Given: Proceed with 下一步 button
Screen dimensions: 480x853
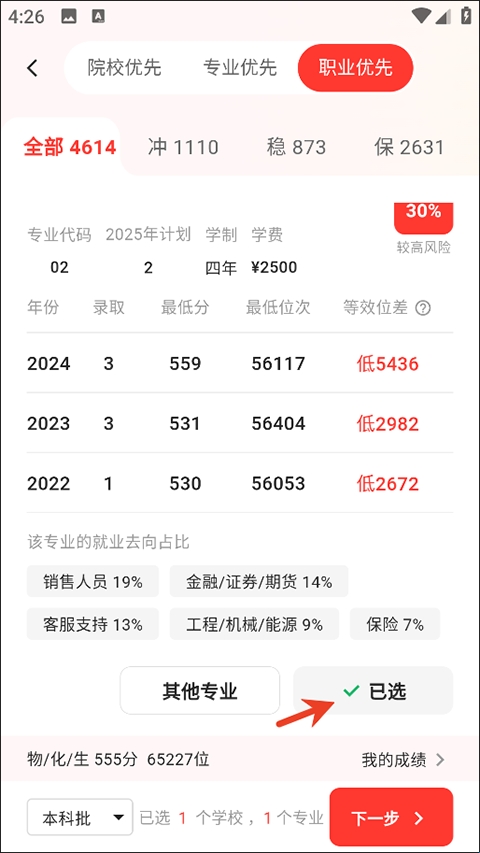Looking at the screenshot, I should point(391,817).
